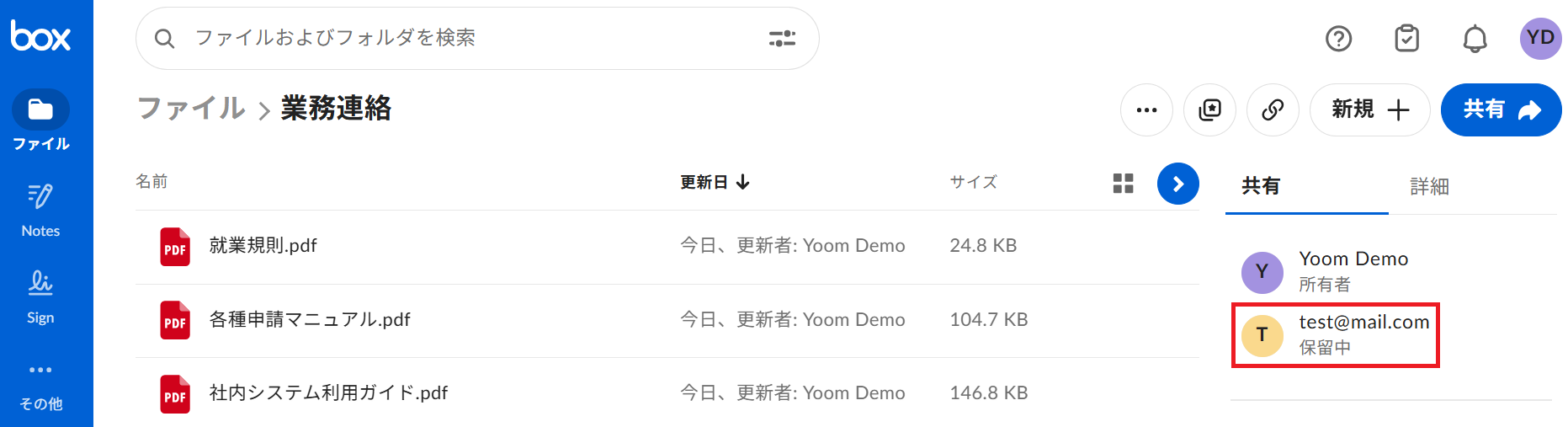Tap the 新規 button

(1369, 109)
